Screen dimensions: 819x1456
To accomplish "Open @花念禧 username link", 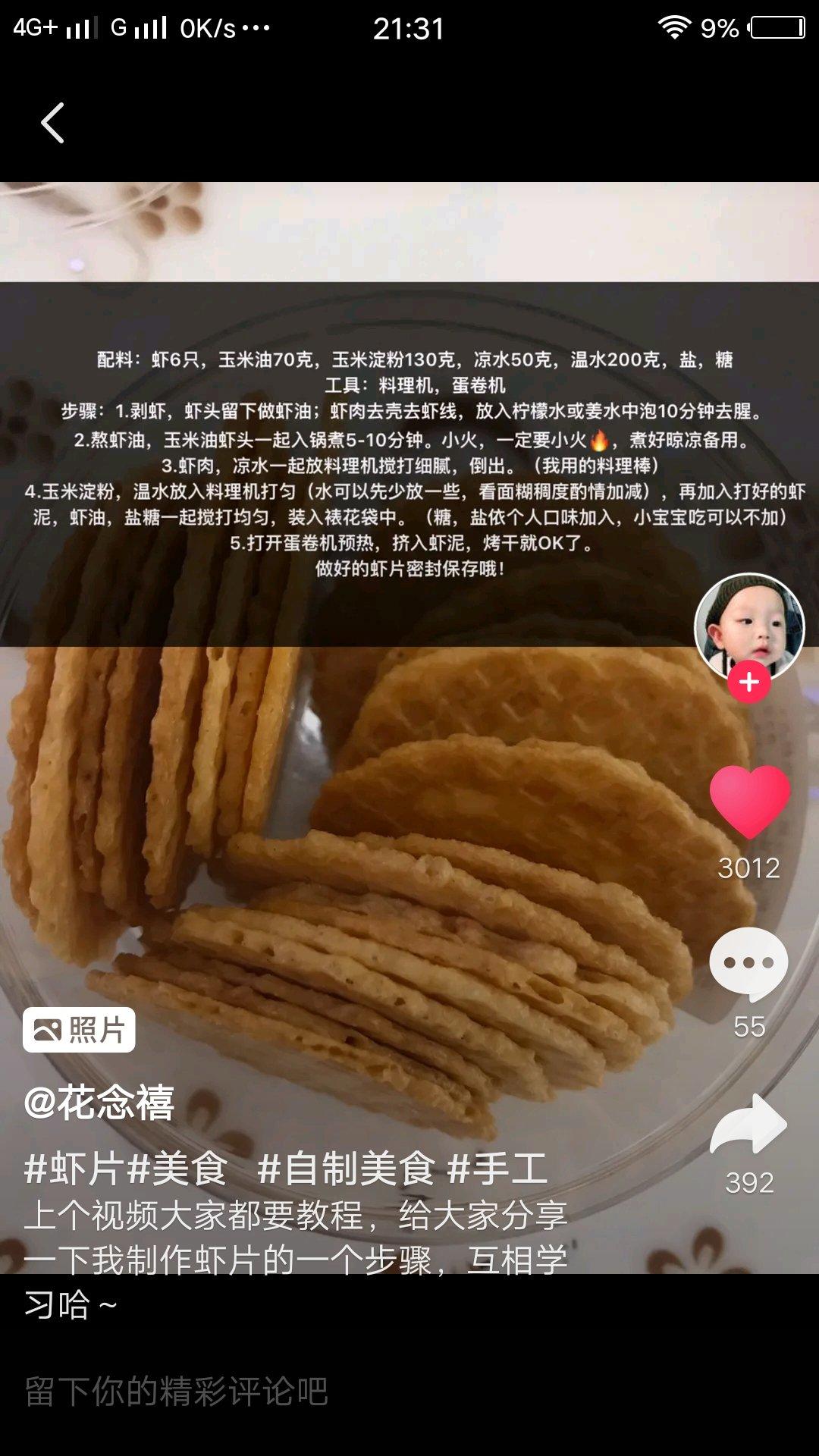I will click(99, 1102).
